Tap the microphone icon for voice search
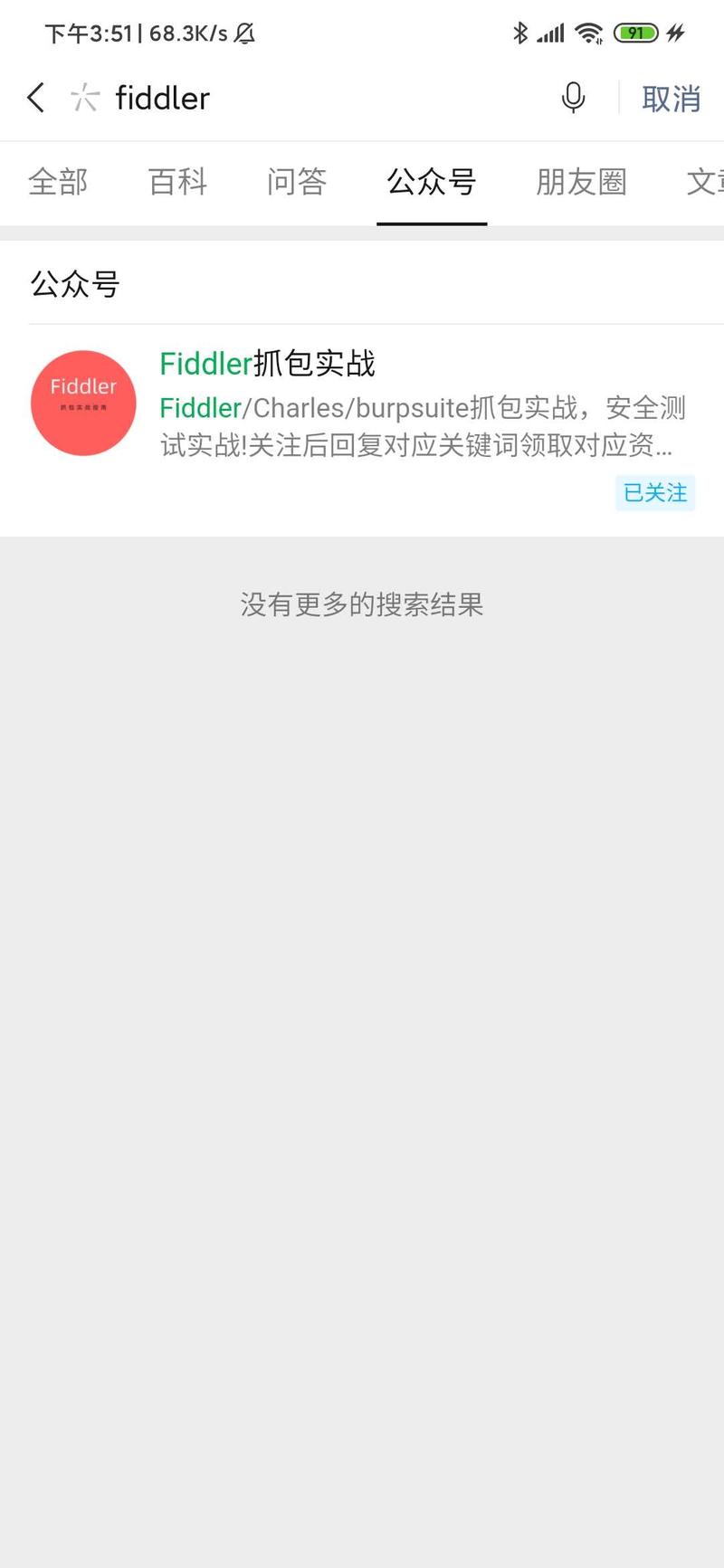This screenshot has width=724, height=1568. 575,99
